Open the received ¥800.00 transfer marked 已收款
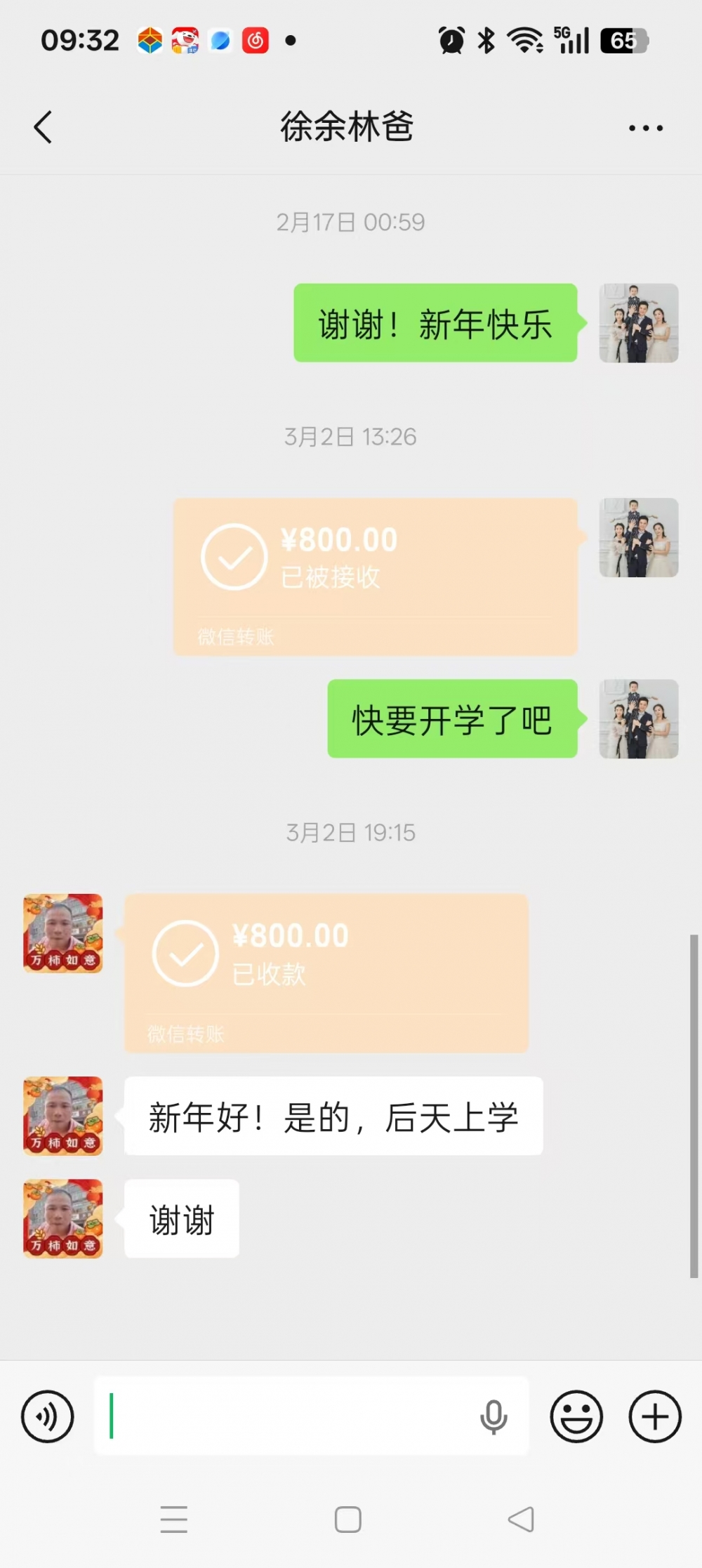 coord(326,972)
